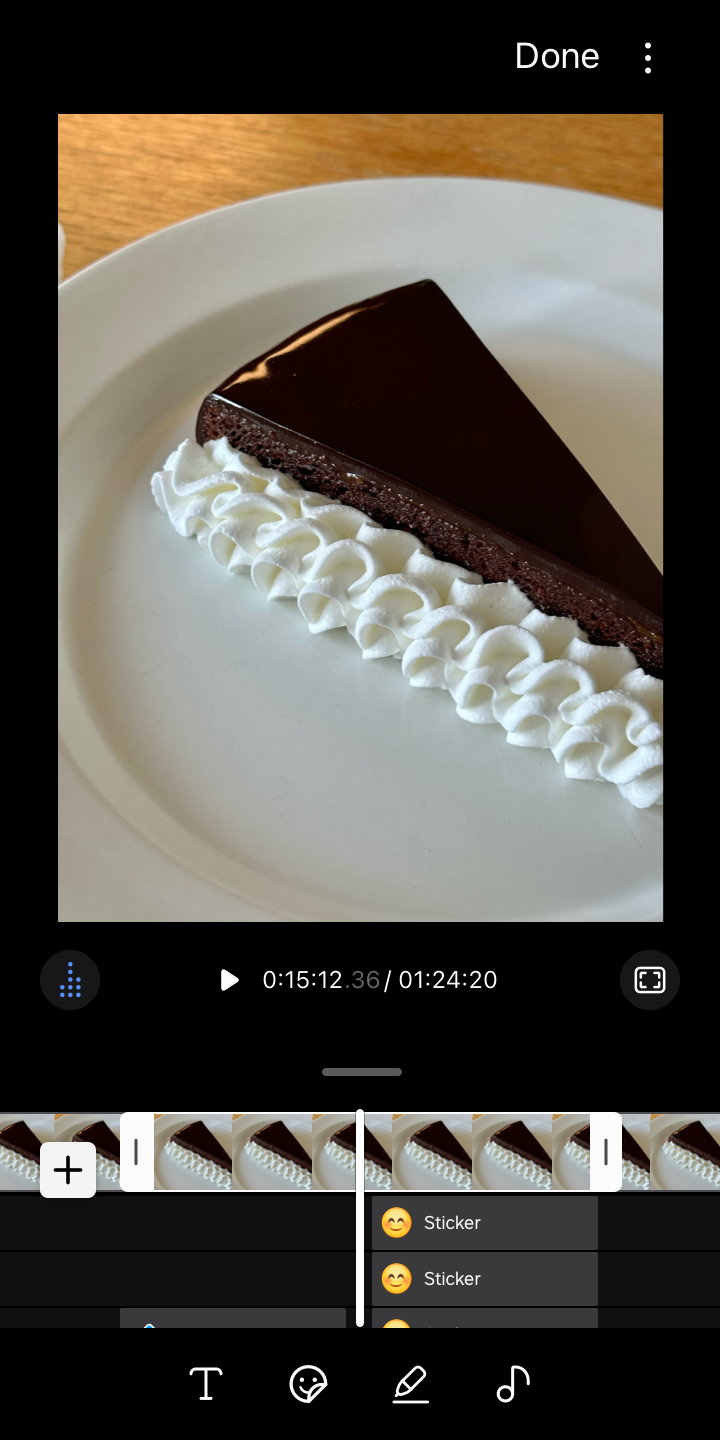Enter full screen preview mode
720x1440 pixels.
[x=650, y=980]
